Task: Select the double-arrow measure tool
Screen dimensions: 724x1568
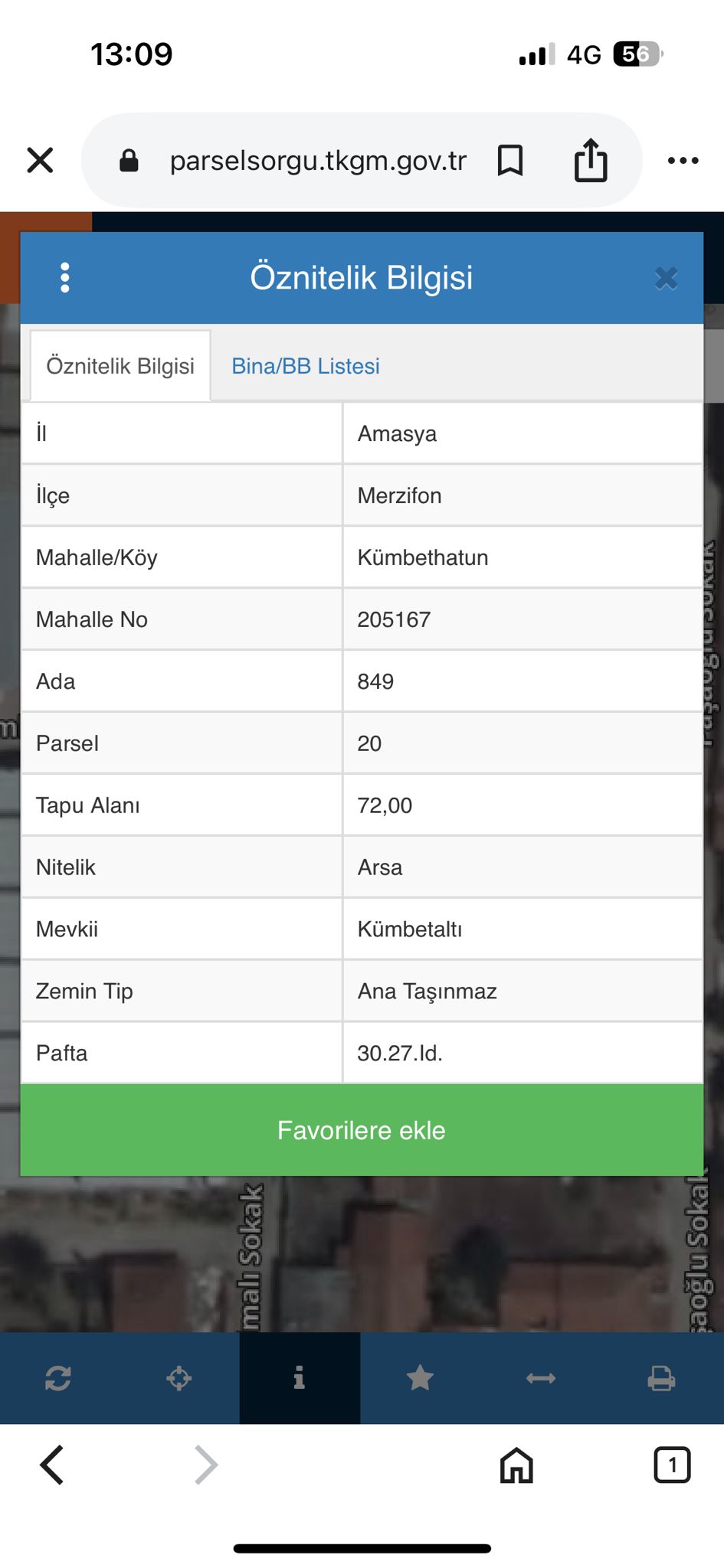Action: tap(541, 1378)
